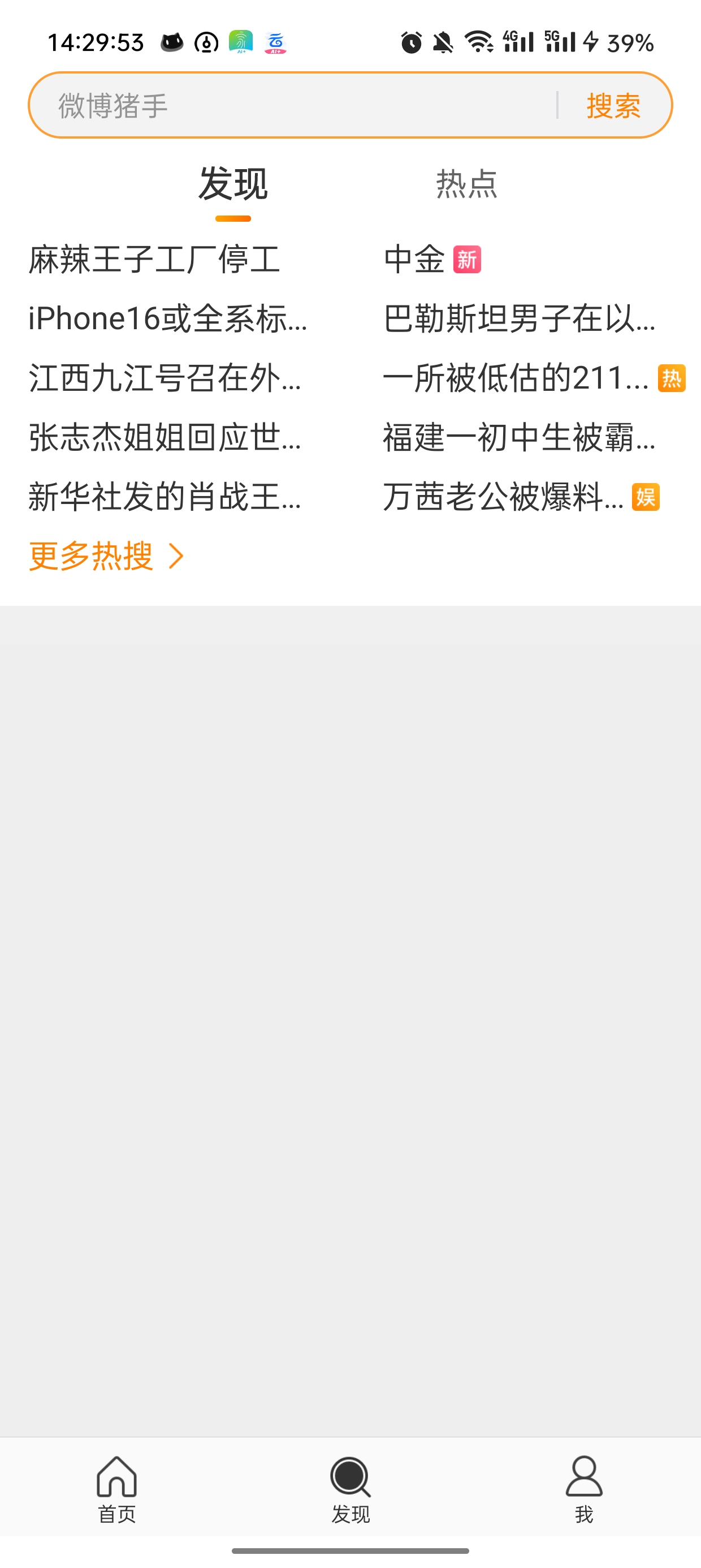Open the 一所被低估的211 hot topic
The image size is (701, 1568).
[516, 378]
